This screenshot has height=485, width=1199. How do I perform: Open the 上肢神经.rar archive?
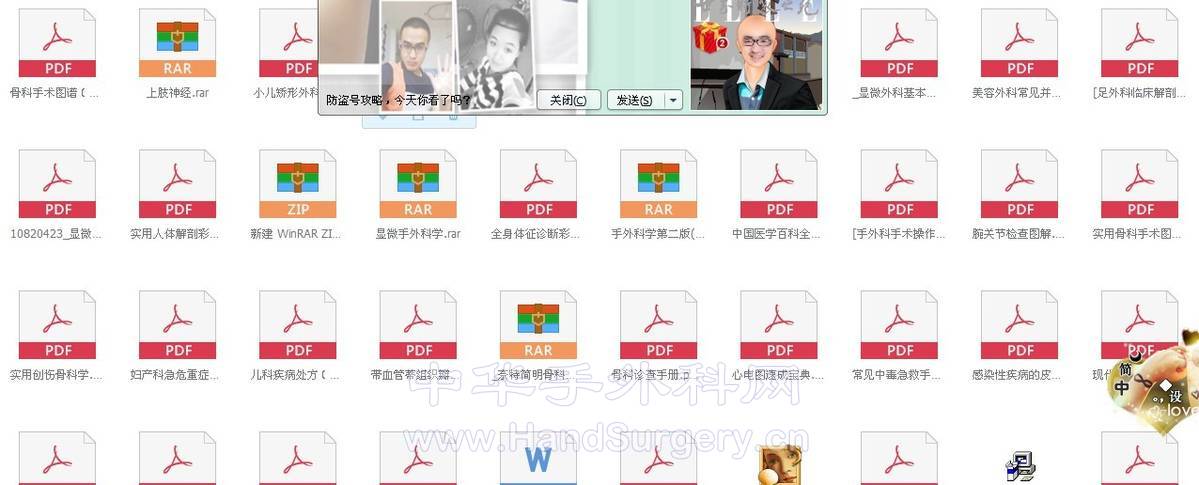pyautogui.click(x=177, y=45)
